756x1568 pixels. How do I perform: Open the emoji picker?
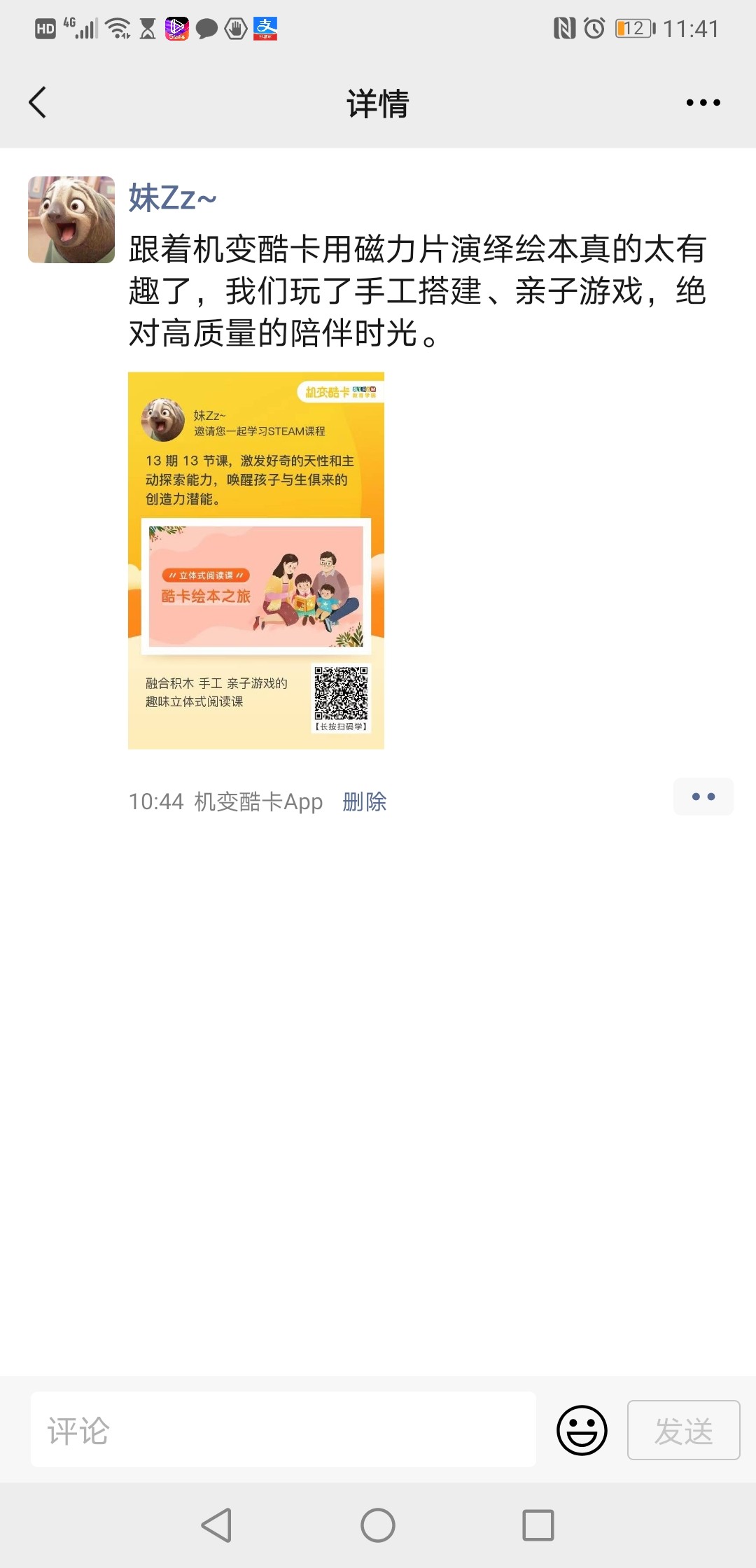[582, 1430]
